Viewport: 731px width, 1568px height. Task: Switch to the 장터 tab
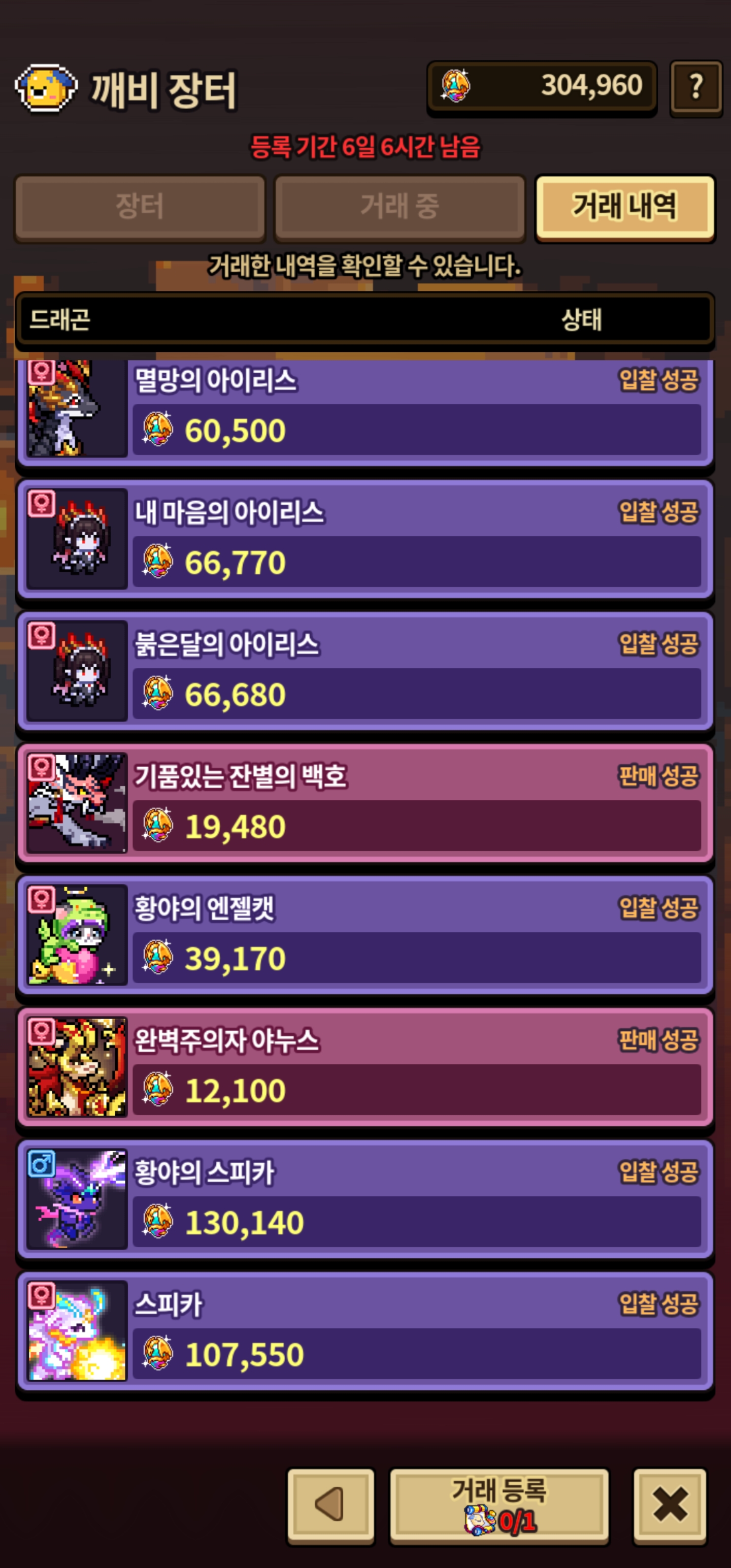coord(140,208)
